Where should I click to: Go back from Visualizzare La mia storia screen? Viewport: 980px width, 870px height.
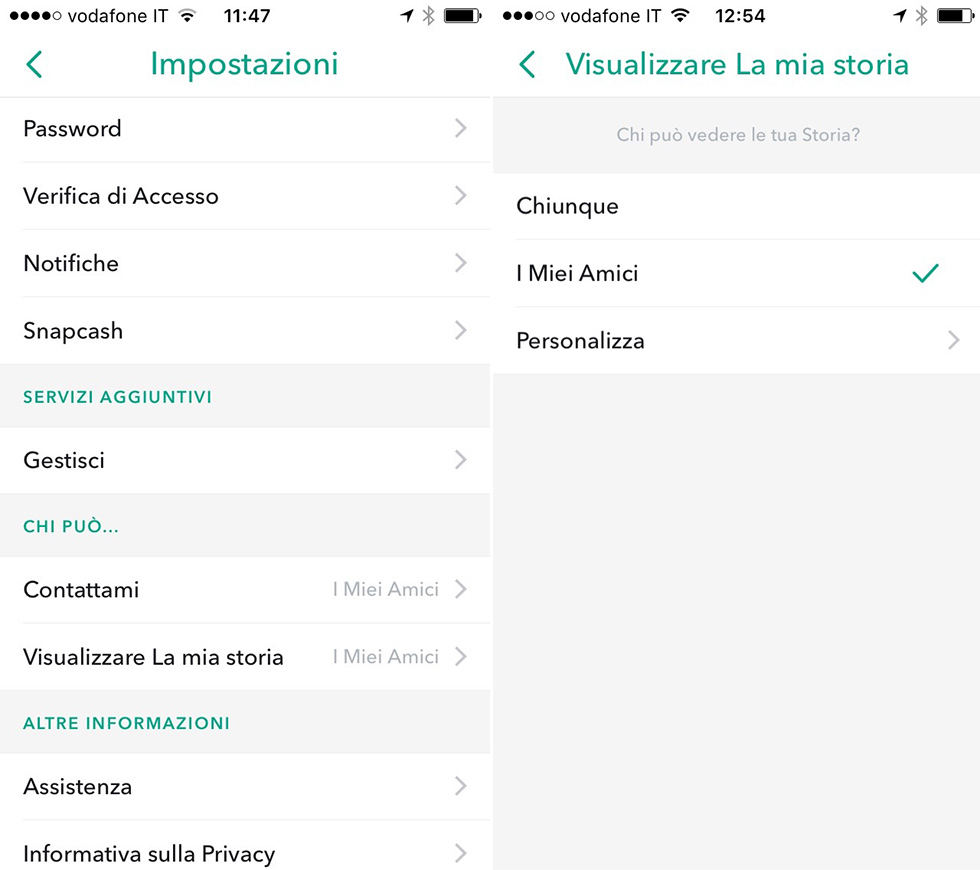tap(527, 65)
